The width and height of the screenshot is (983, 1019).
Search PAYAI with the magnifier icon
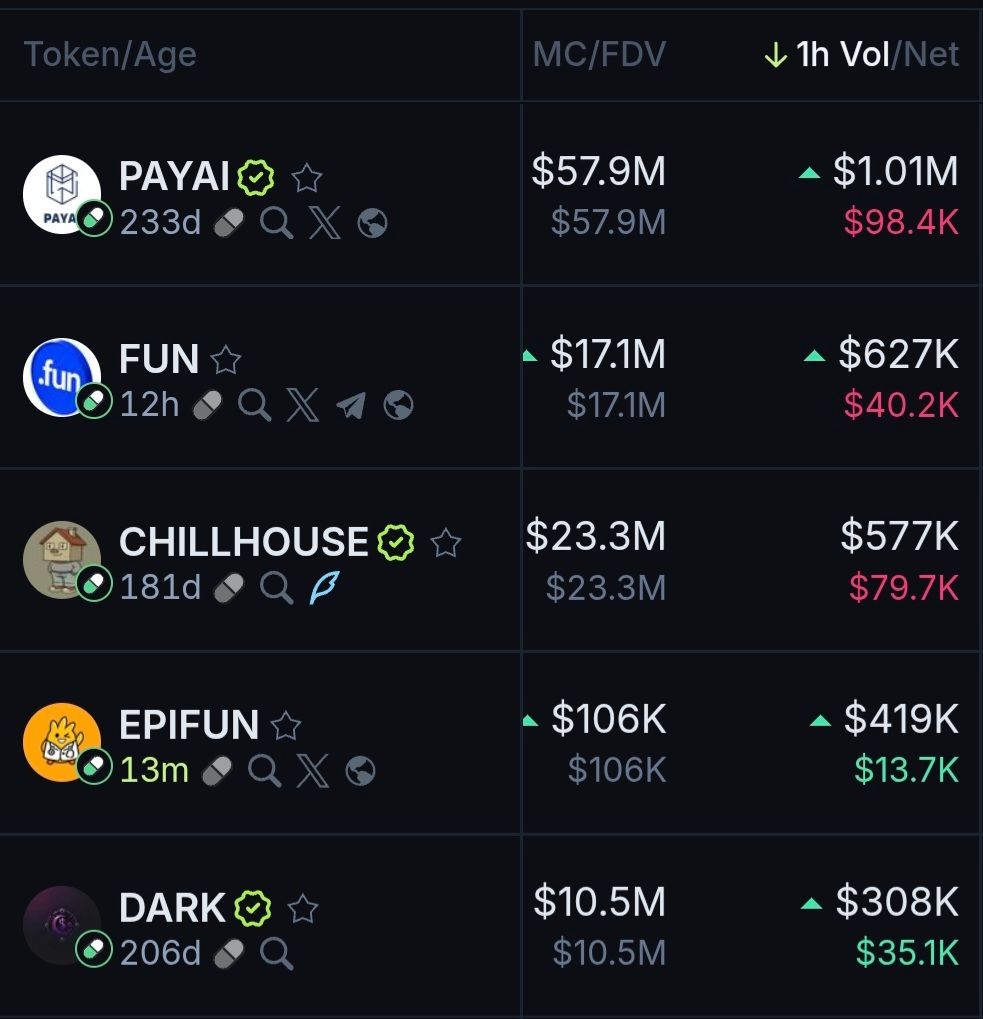click(277, 223)
